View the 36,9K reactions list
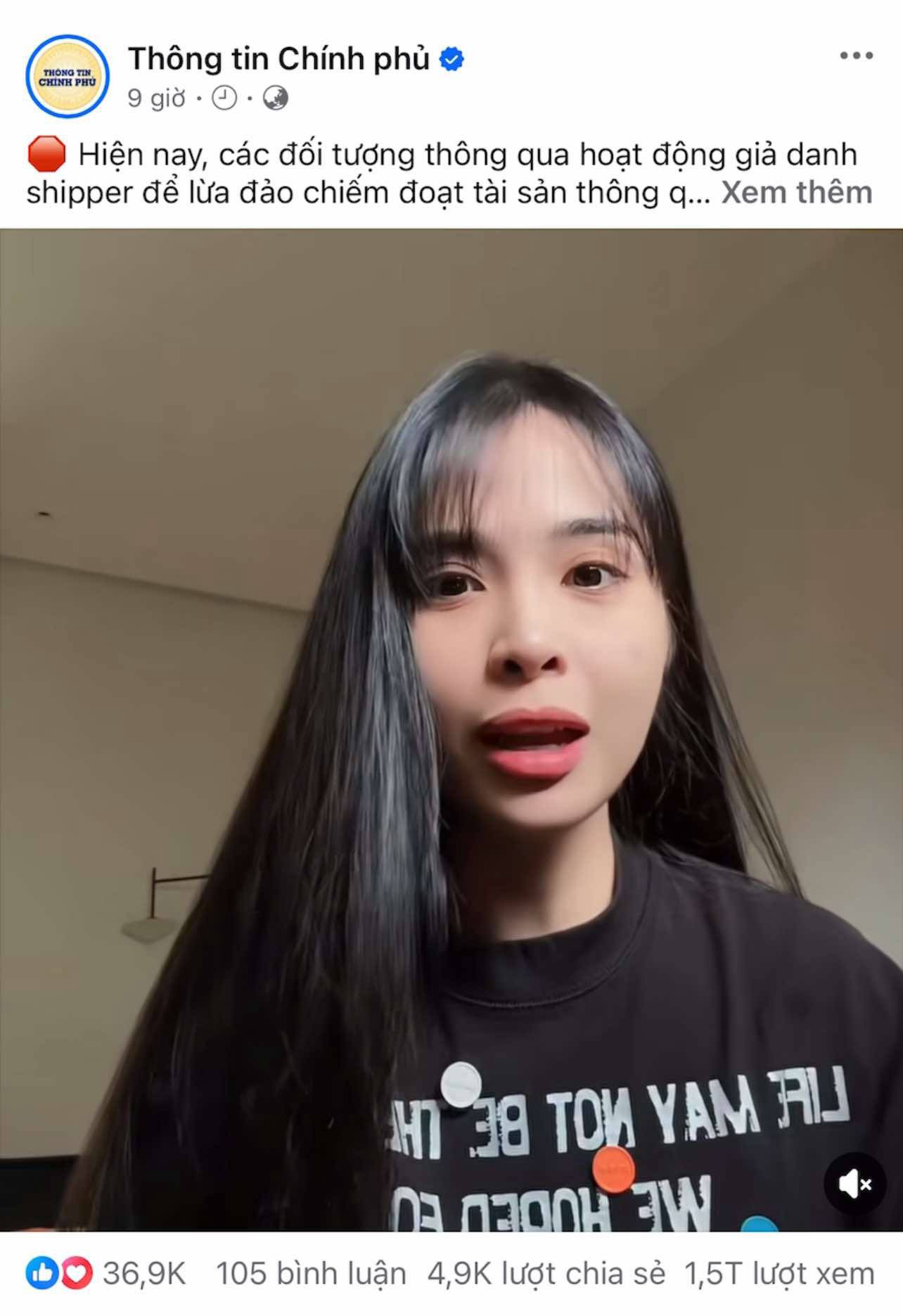903x1316 pixels. click(x=105, y=1274)
